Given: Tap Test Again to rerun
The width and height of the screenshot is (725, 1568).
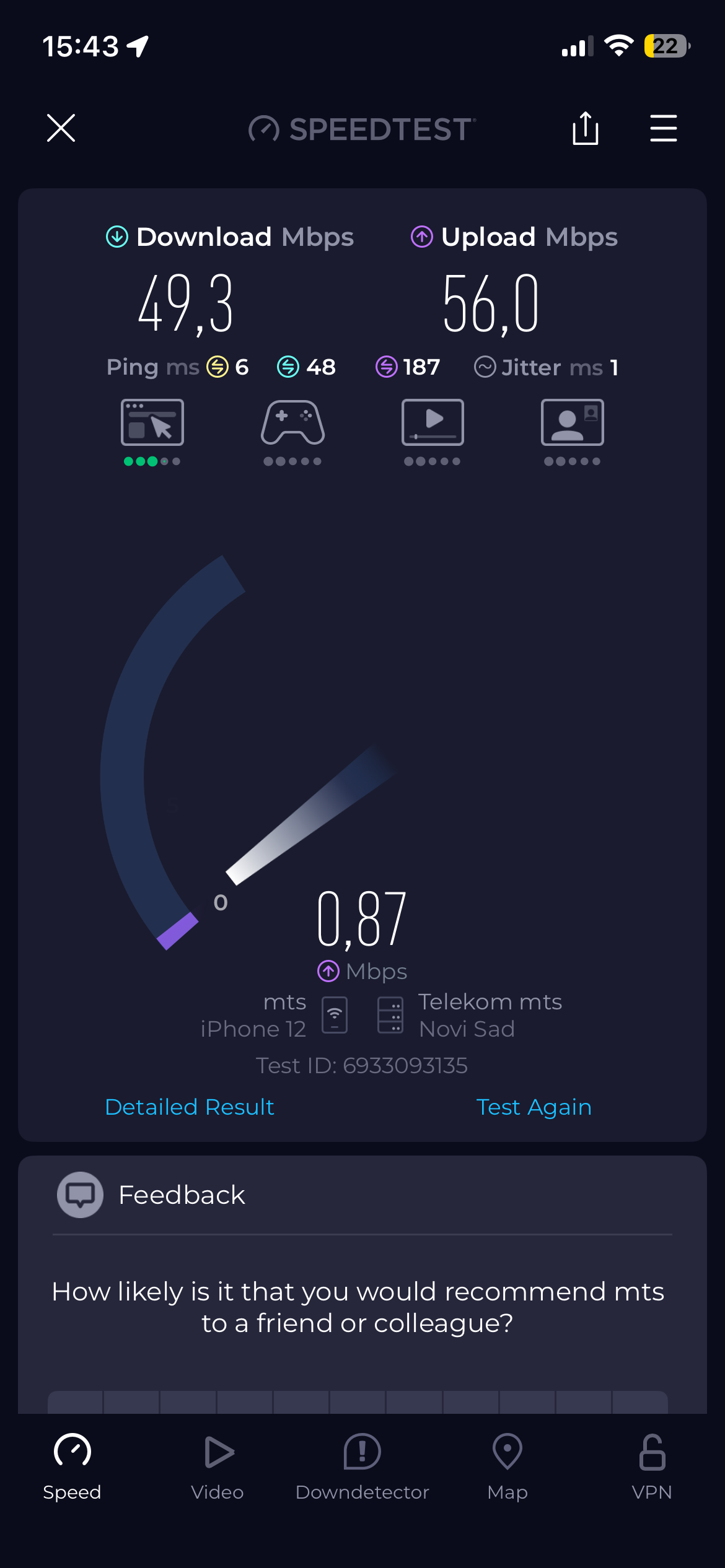Looking at the screenshot, I should click(534, 1107).
